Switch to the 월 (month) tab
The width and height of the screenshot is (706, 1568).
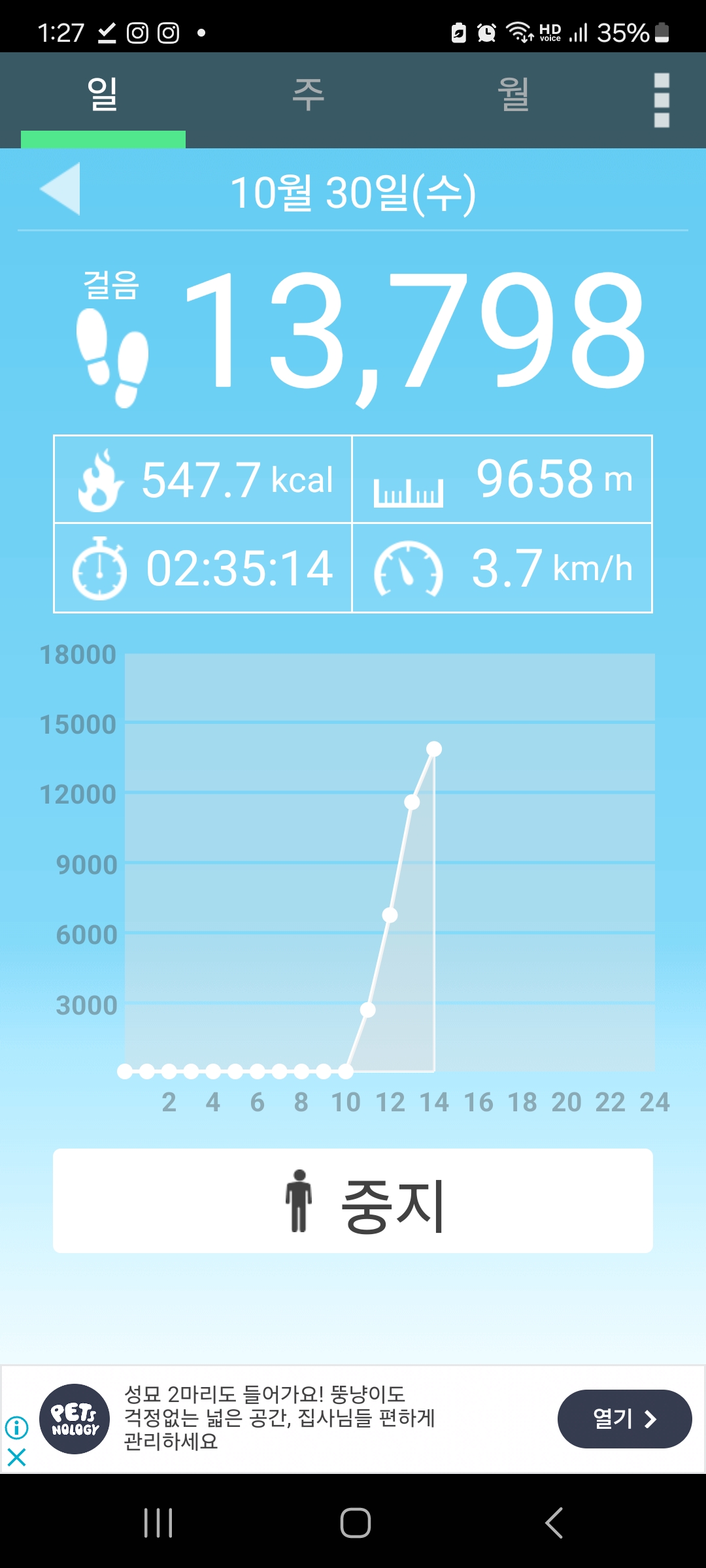pyautogui.click(x=513, y=95)
